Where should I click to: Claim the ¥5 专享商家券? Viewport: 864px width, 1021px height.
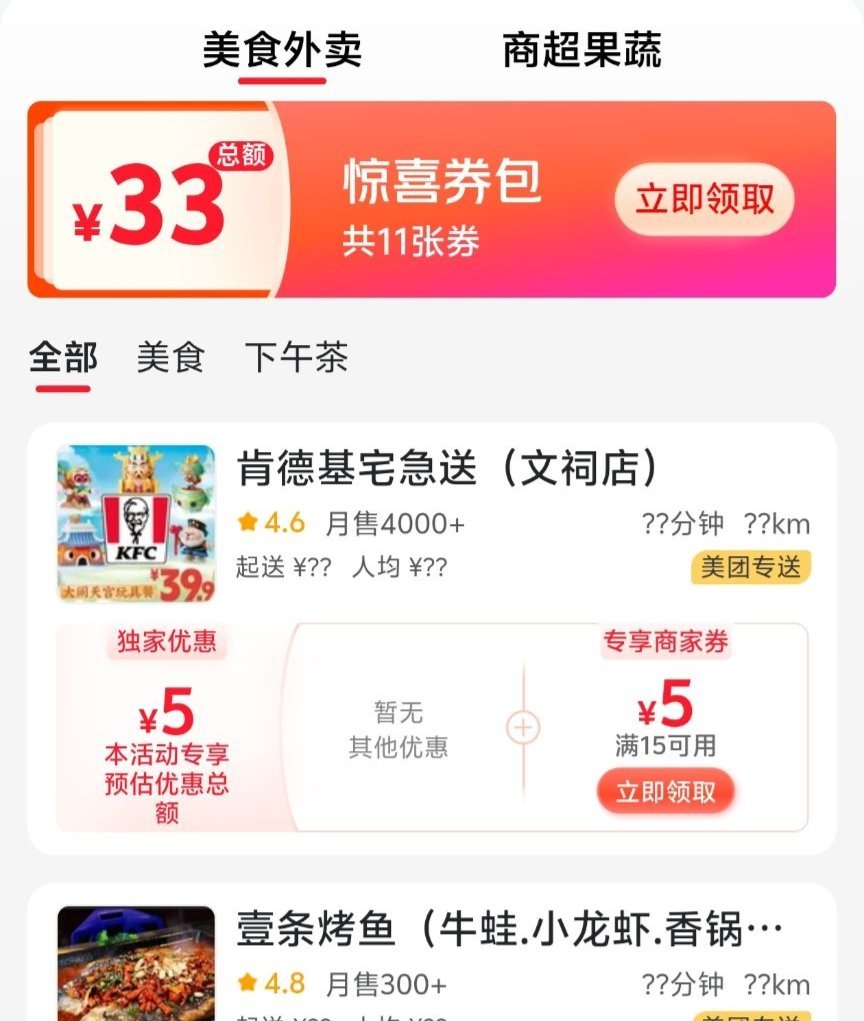(665, 792)
